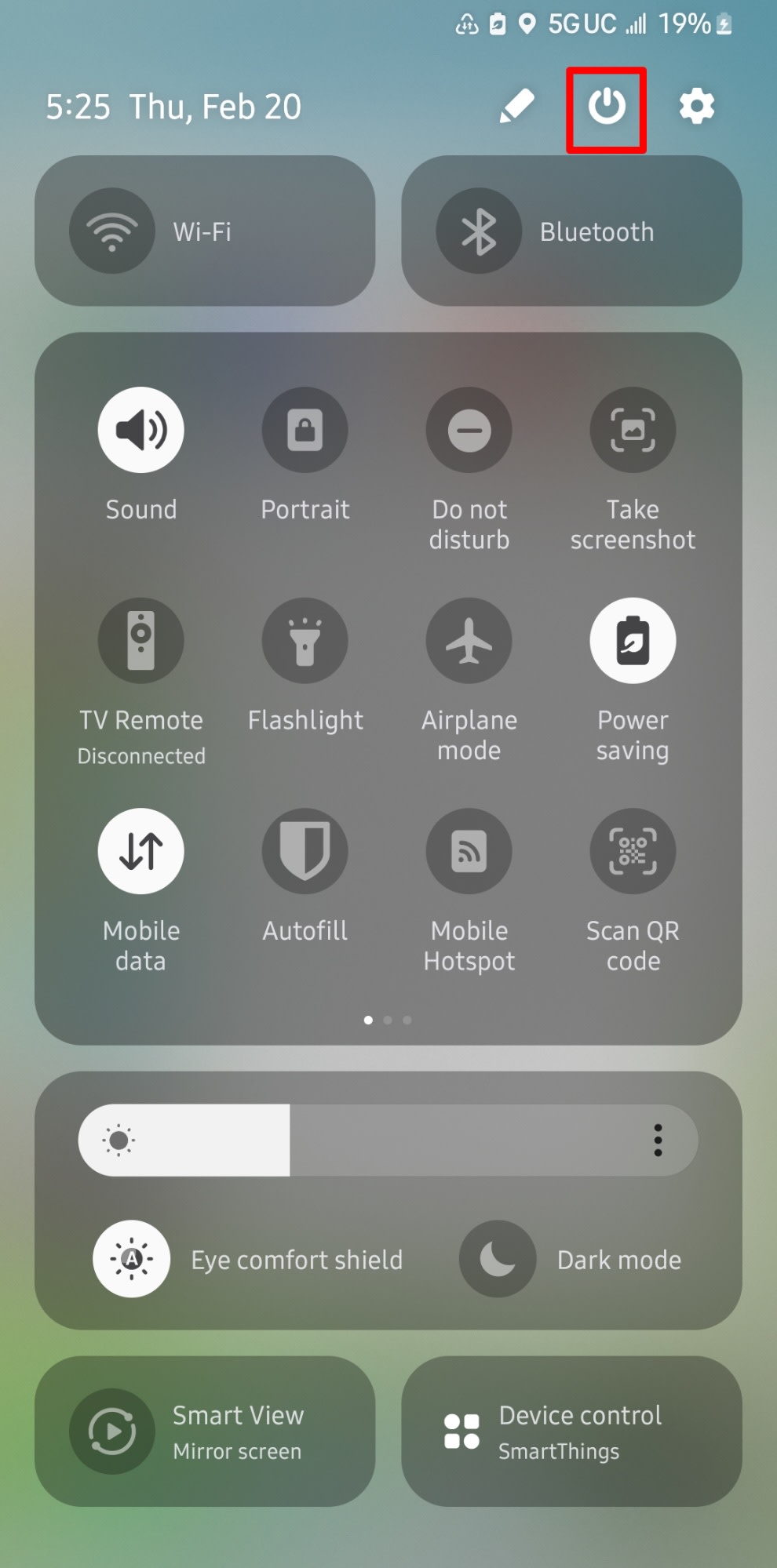Take a screenshot
This screenshot has width=777, height=1568.
(x=633, y=430)
